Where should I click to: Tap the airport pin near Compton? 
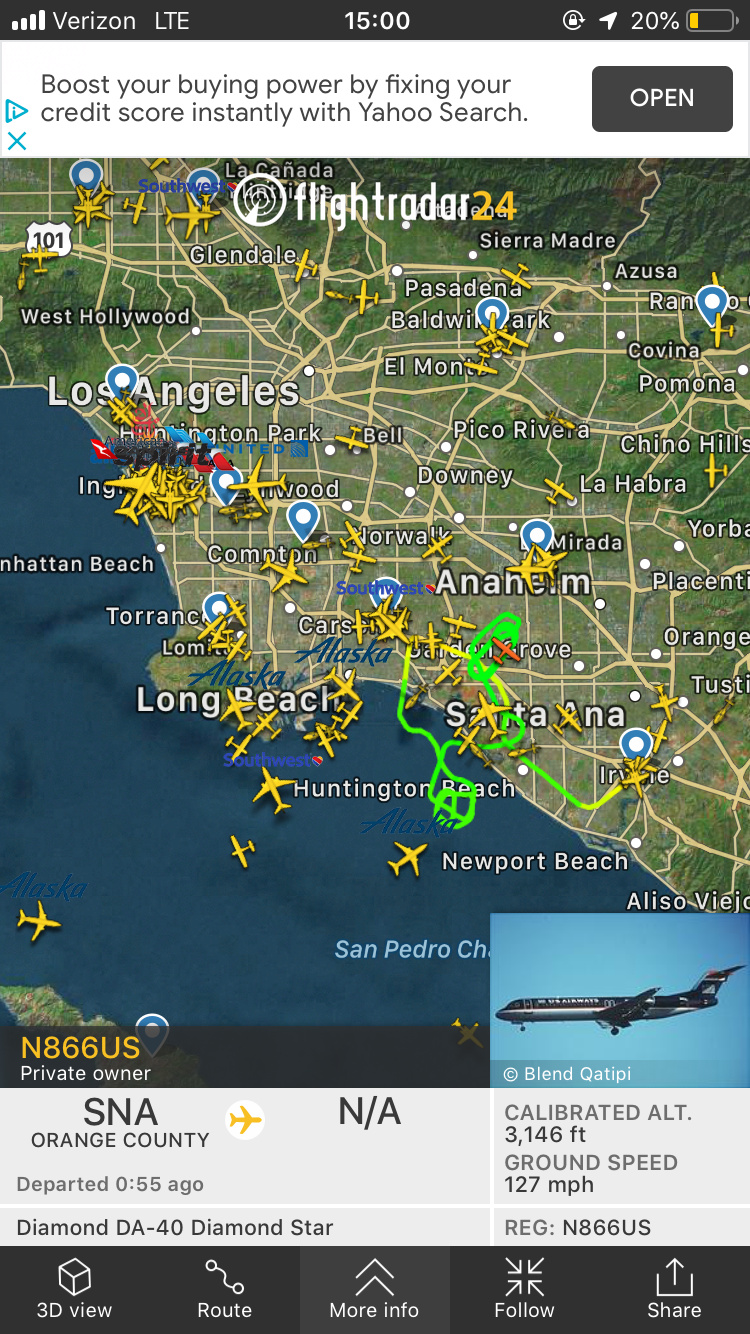click(302, 520)
